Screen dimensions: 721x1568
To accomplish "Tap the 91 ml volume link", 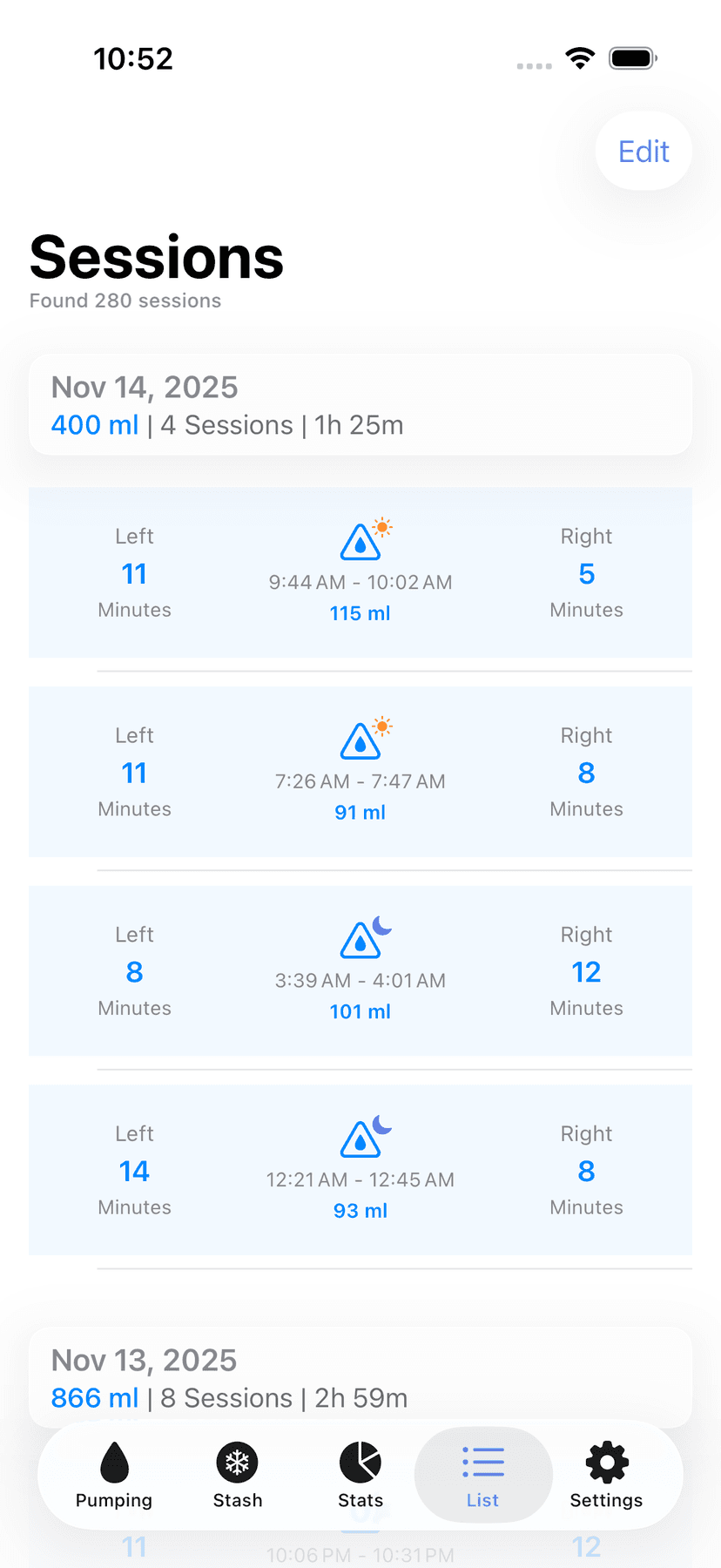I will (x=360, y=812).
